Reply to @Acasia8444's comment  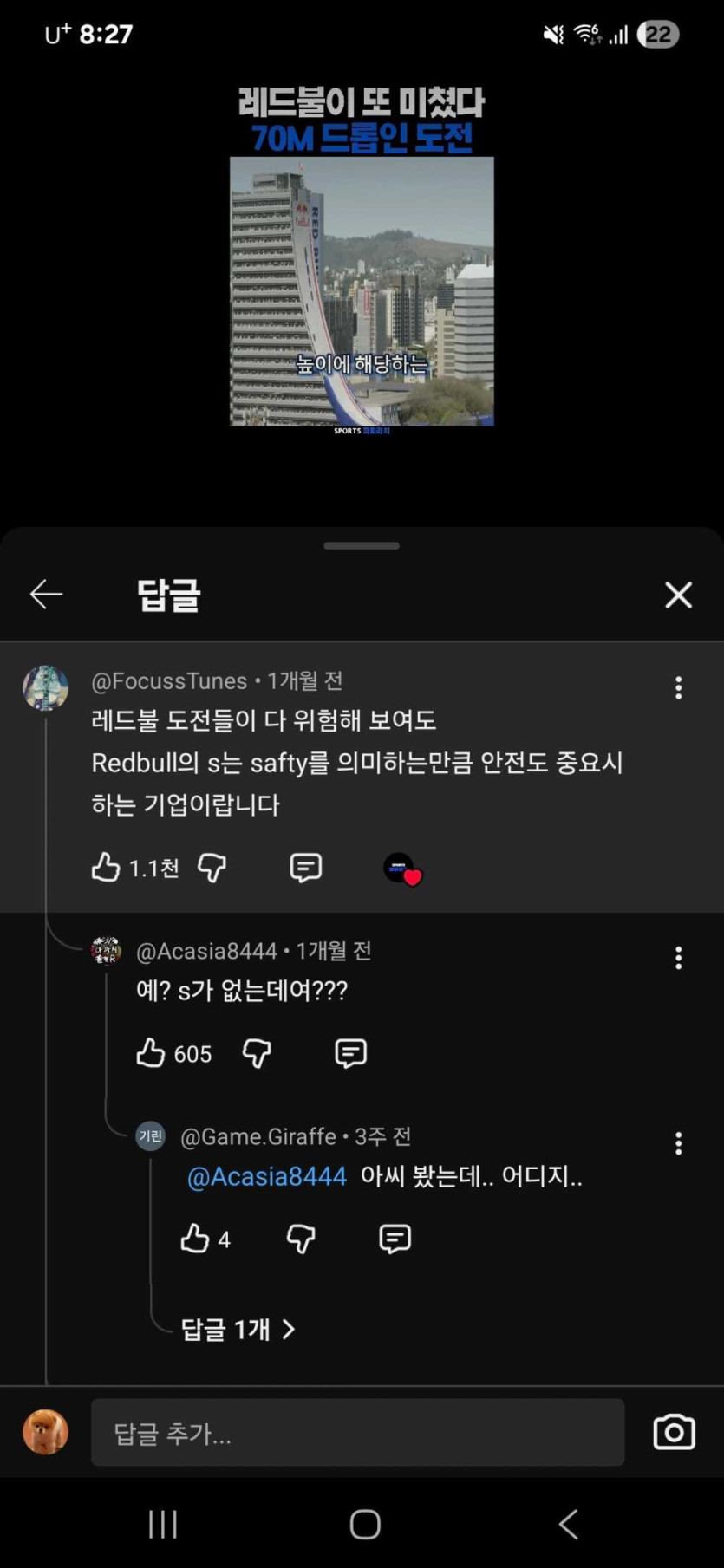(x=350, y=1052)
